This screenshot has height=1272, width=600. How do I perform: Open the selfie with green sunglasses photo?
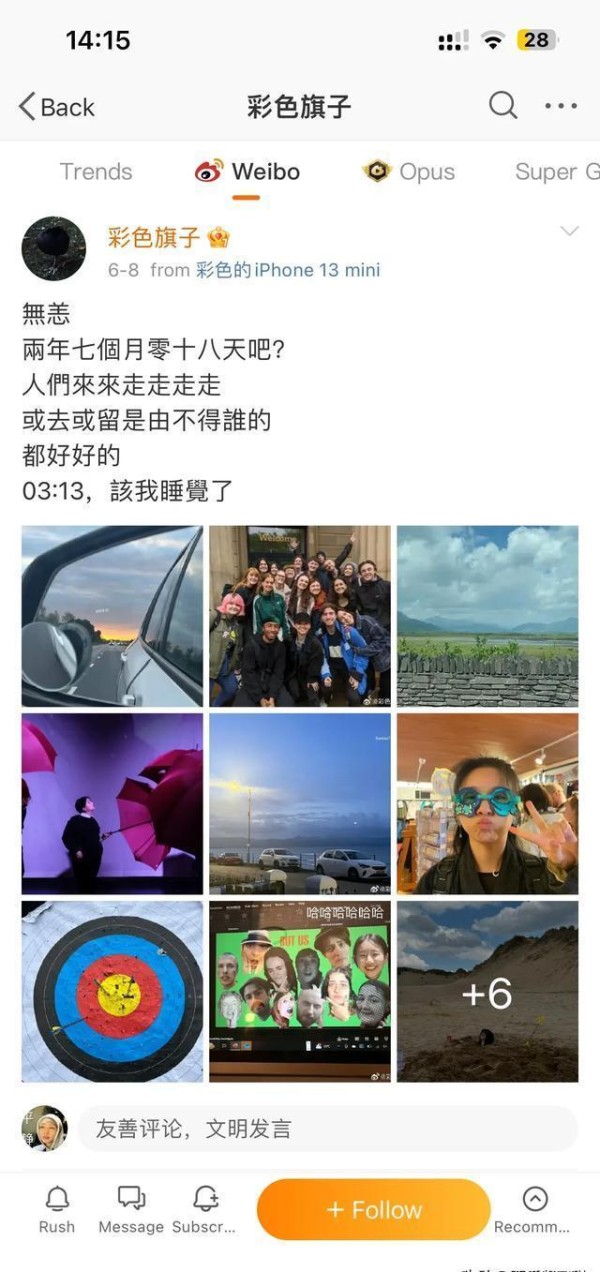487,803
